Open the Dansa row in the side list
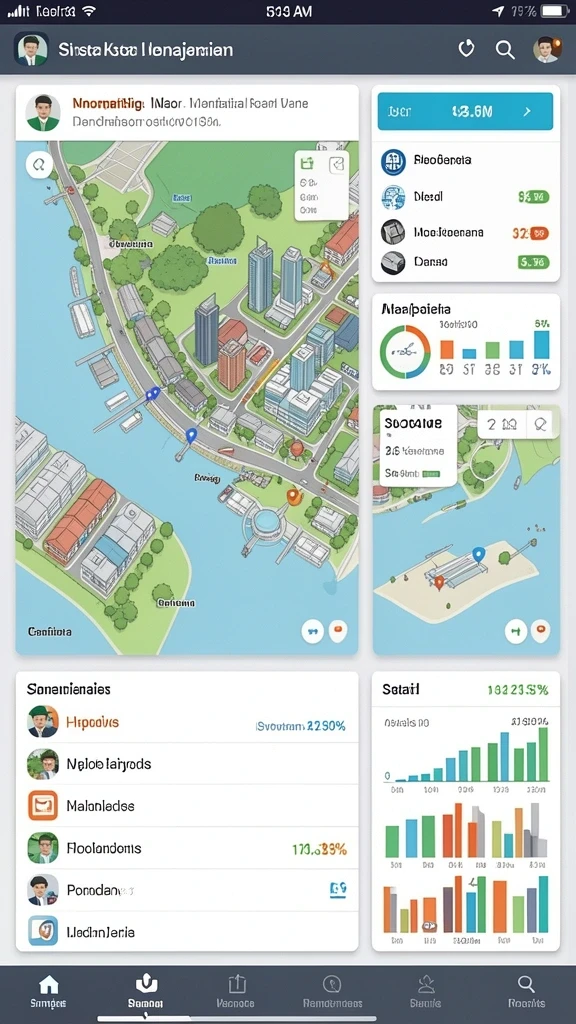Viewport: 576px width, 1024px height. (x=466, y=262)
